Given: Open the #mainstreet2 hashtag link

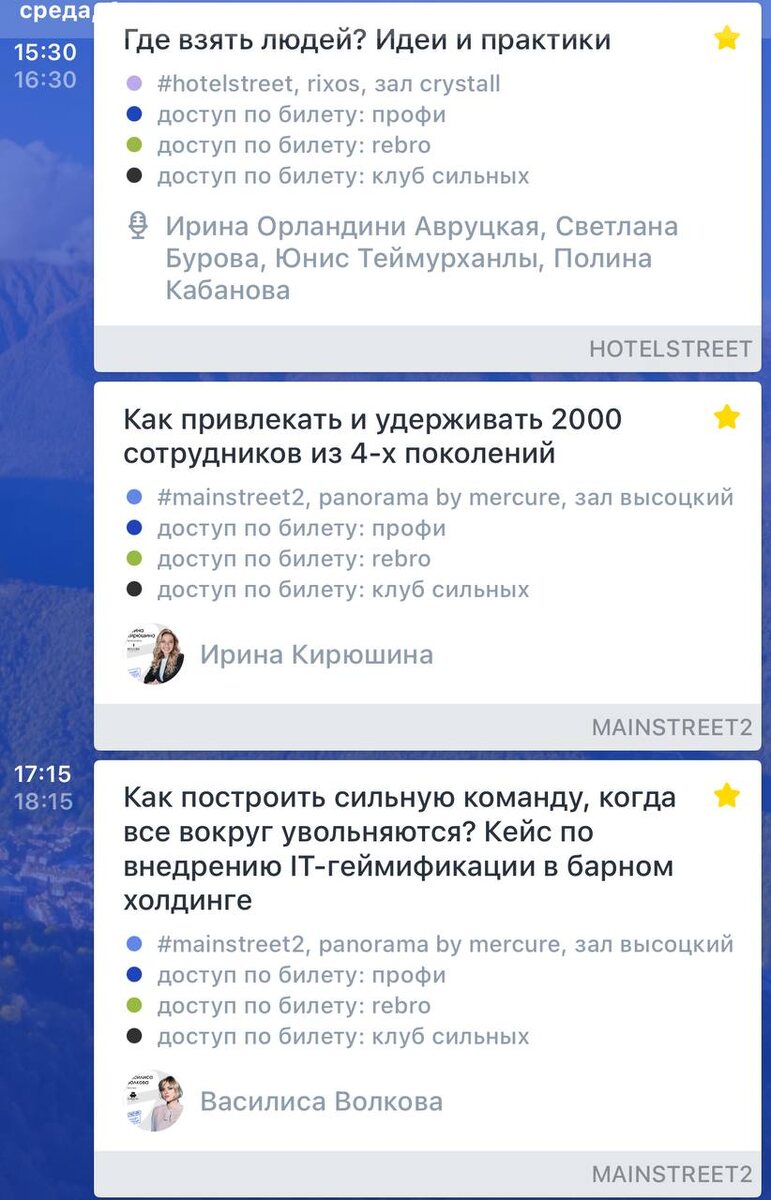Looking at the screenshot, I should 222,497.
